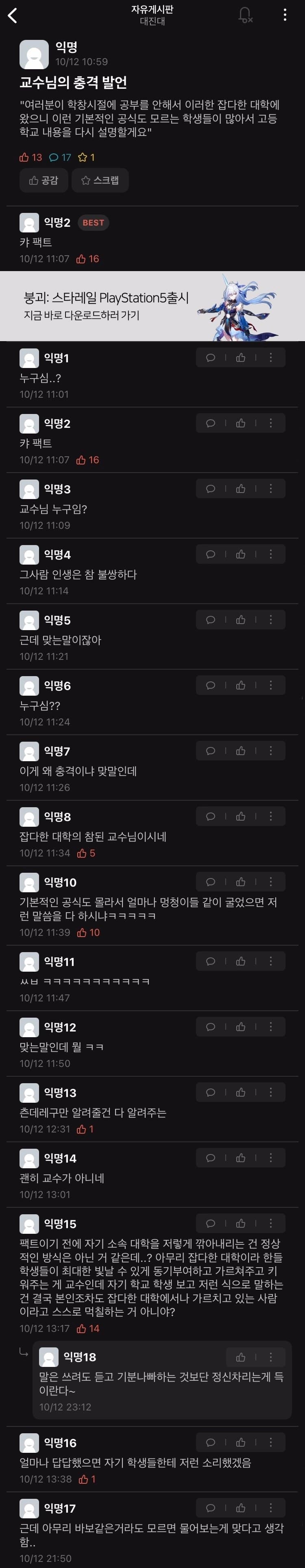Open the top-right overflow menu

point(284,15)
